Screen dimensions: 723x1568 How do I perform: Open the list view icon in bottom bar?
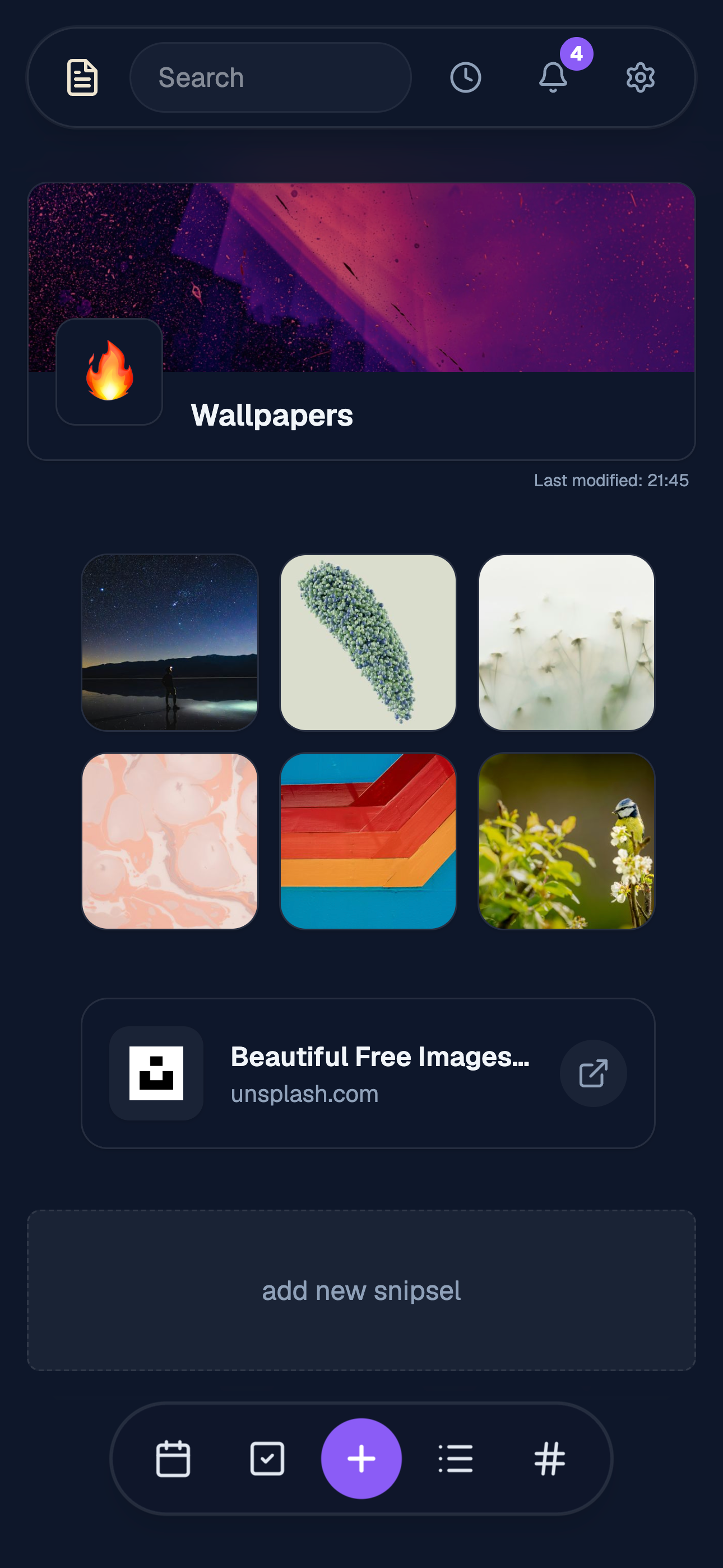coord(456,1458)
